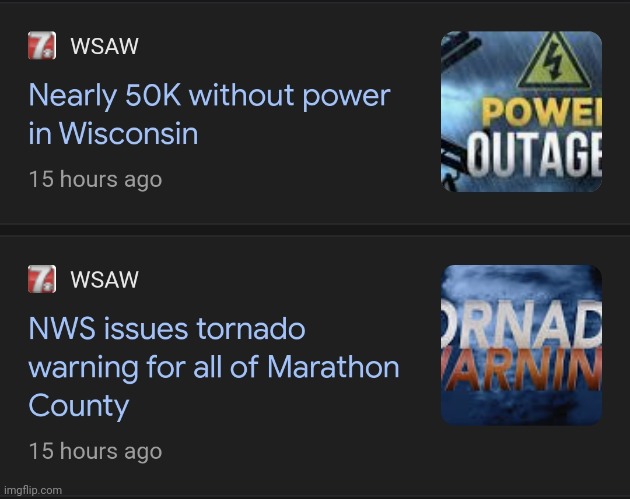Open the article Nearly 50K without power in Wisconsin
This screenshot has height=499, width=630.
(x=209, y=114)
